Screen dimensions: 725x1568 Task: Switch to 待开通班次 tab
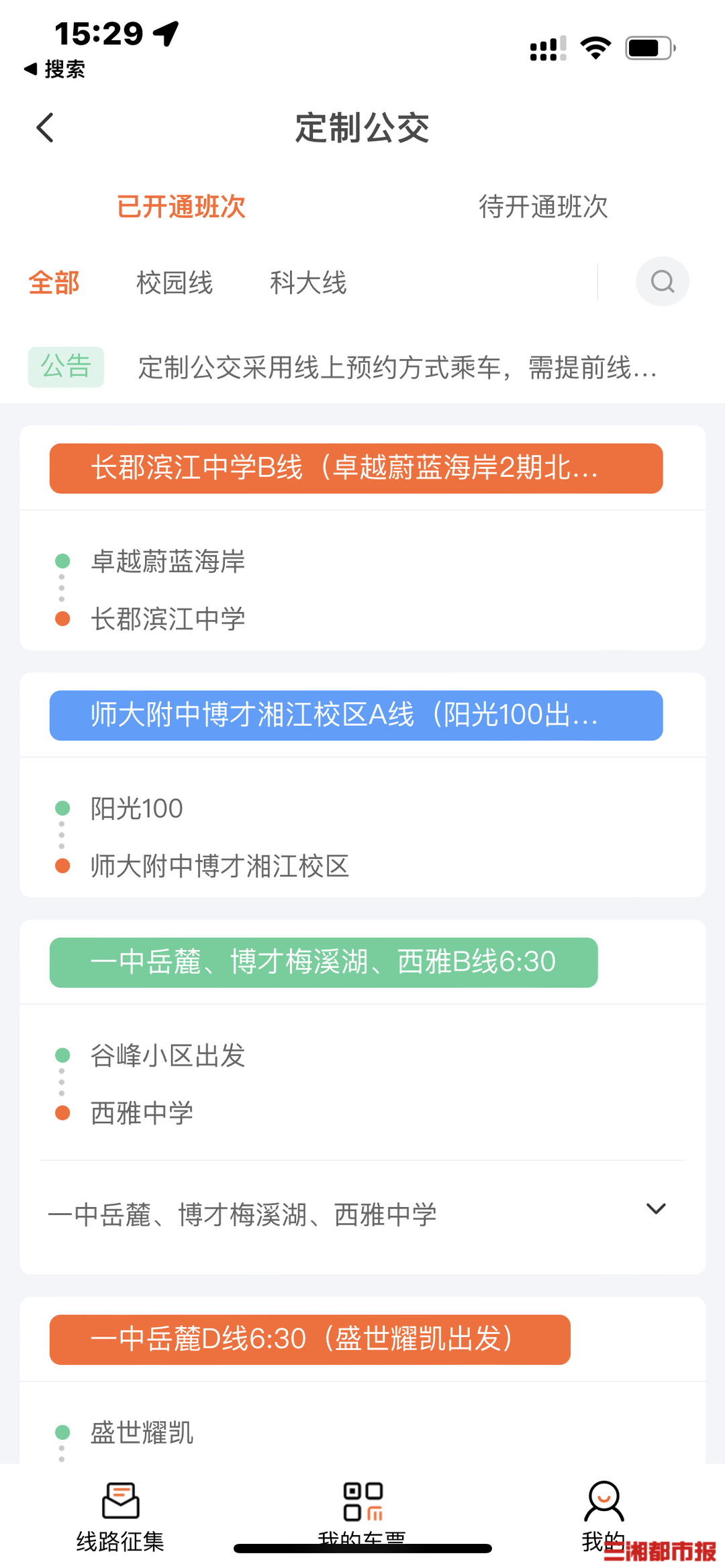pyautogui.click(x=543, y=207)
